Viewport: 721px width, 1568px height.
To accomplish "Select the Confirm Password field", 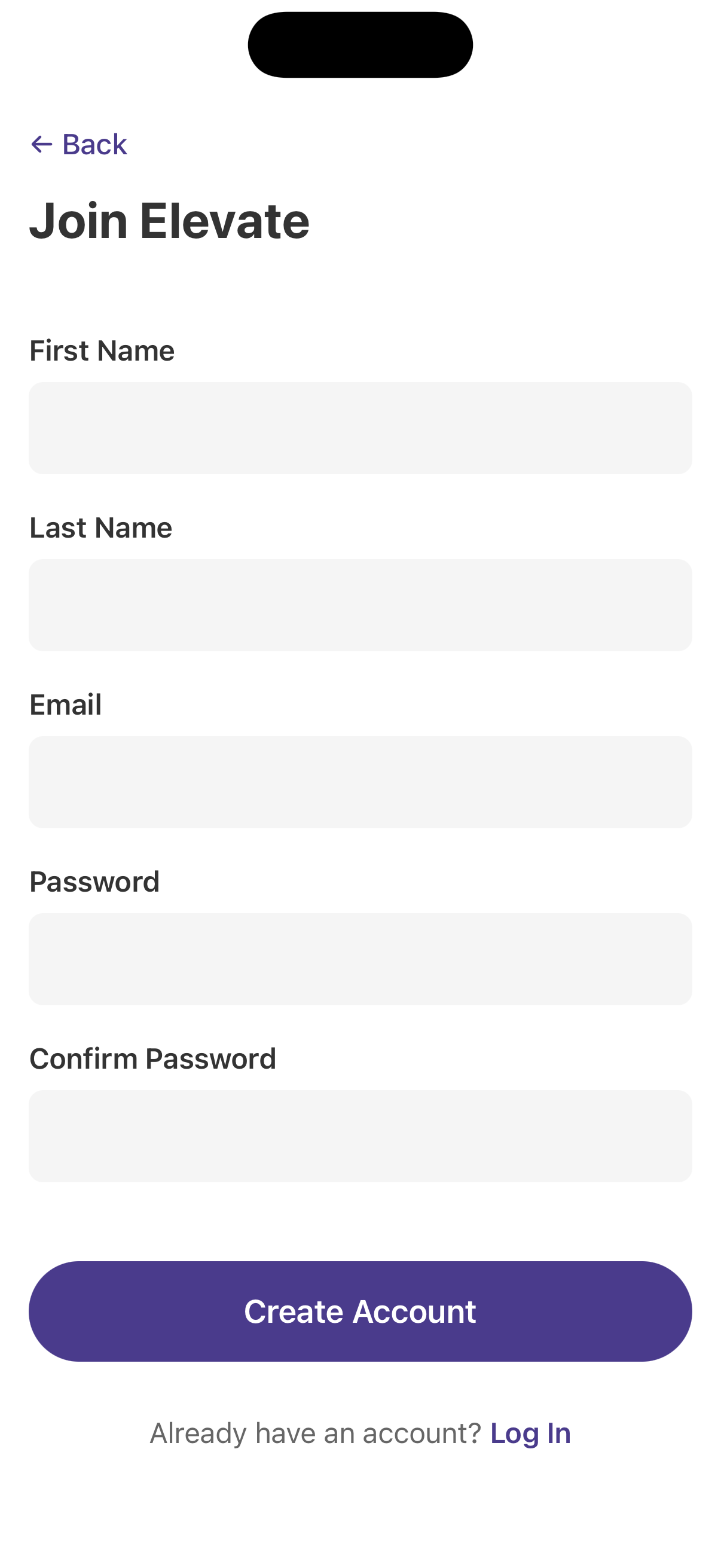I will 360,1136.
